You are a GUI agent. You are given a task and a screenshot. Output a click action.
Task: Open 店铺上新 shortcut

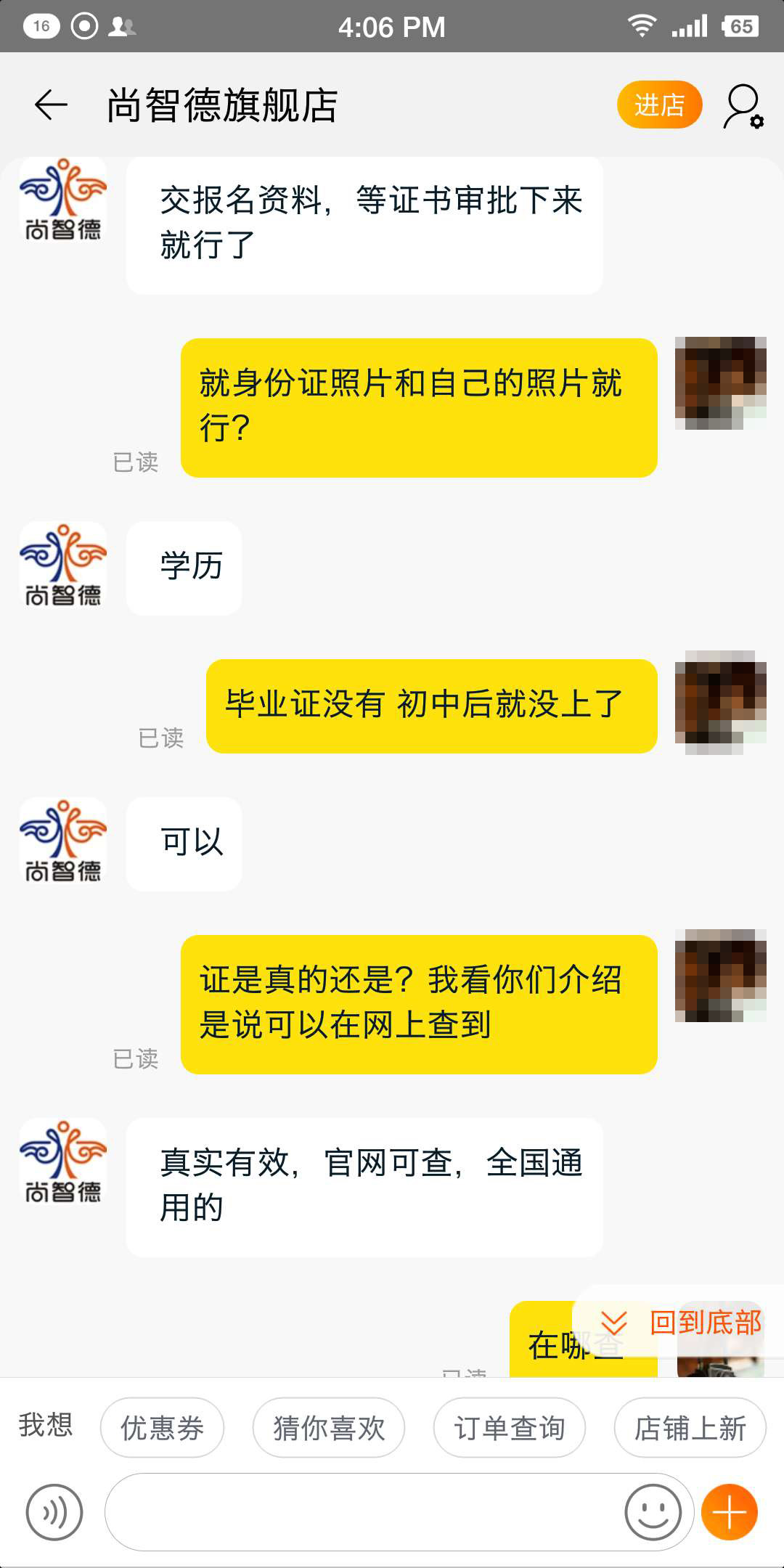pyautogui.click(x=690, y=1428)
